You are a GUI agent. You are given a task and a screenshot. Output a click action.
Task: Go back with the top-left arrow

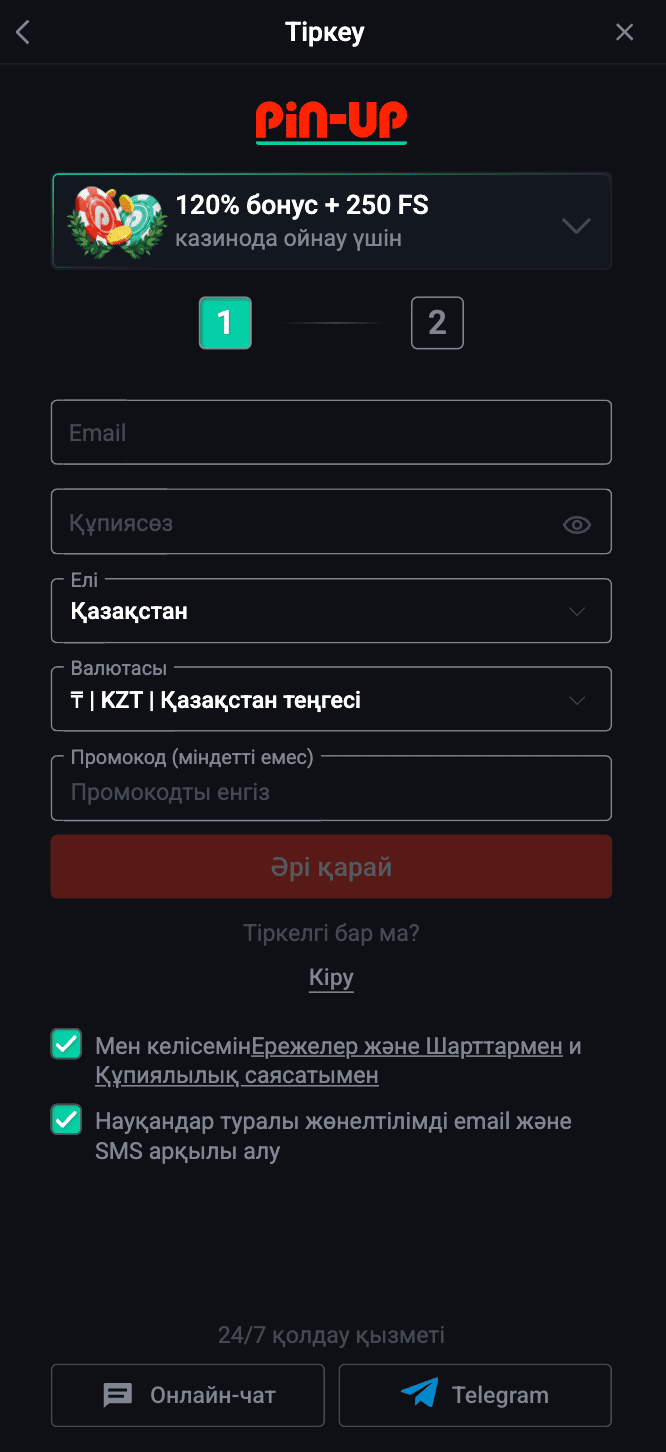click(x=24, y=32)
